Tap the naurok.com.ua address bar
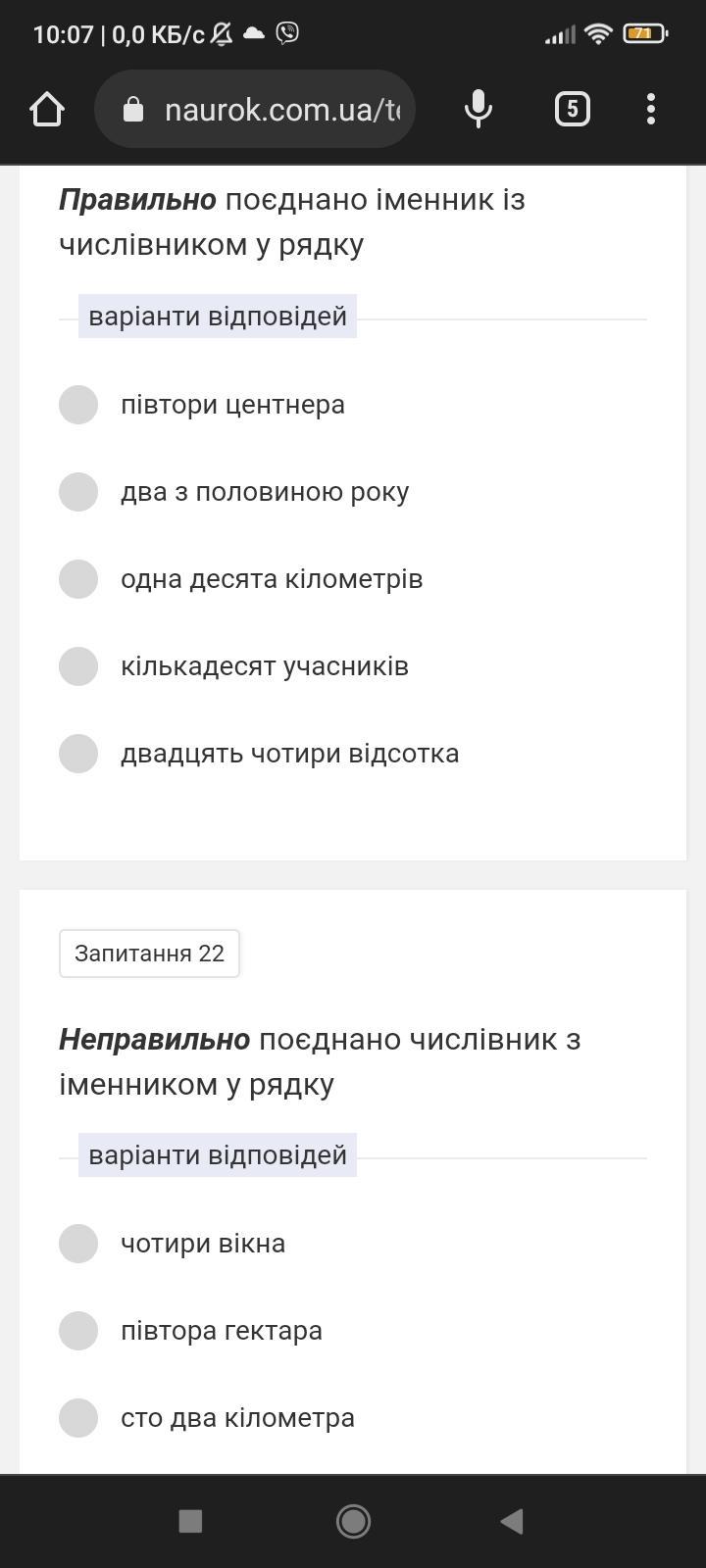Image resolution: width=706 pixels, height=1568 pixels. pyautogui.click(x=255, y=109)
